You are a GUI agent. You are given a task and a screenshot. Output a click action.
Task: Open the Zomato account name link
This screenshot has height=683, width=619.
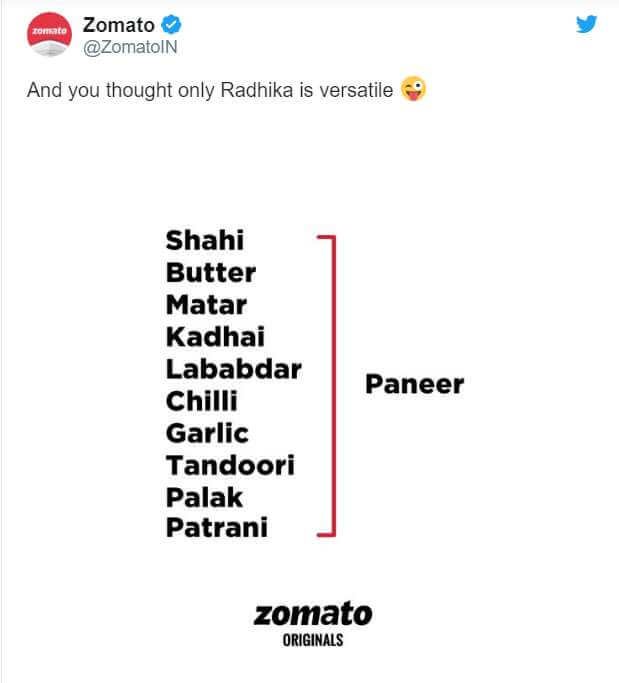(x=116, y=24)
